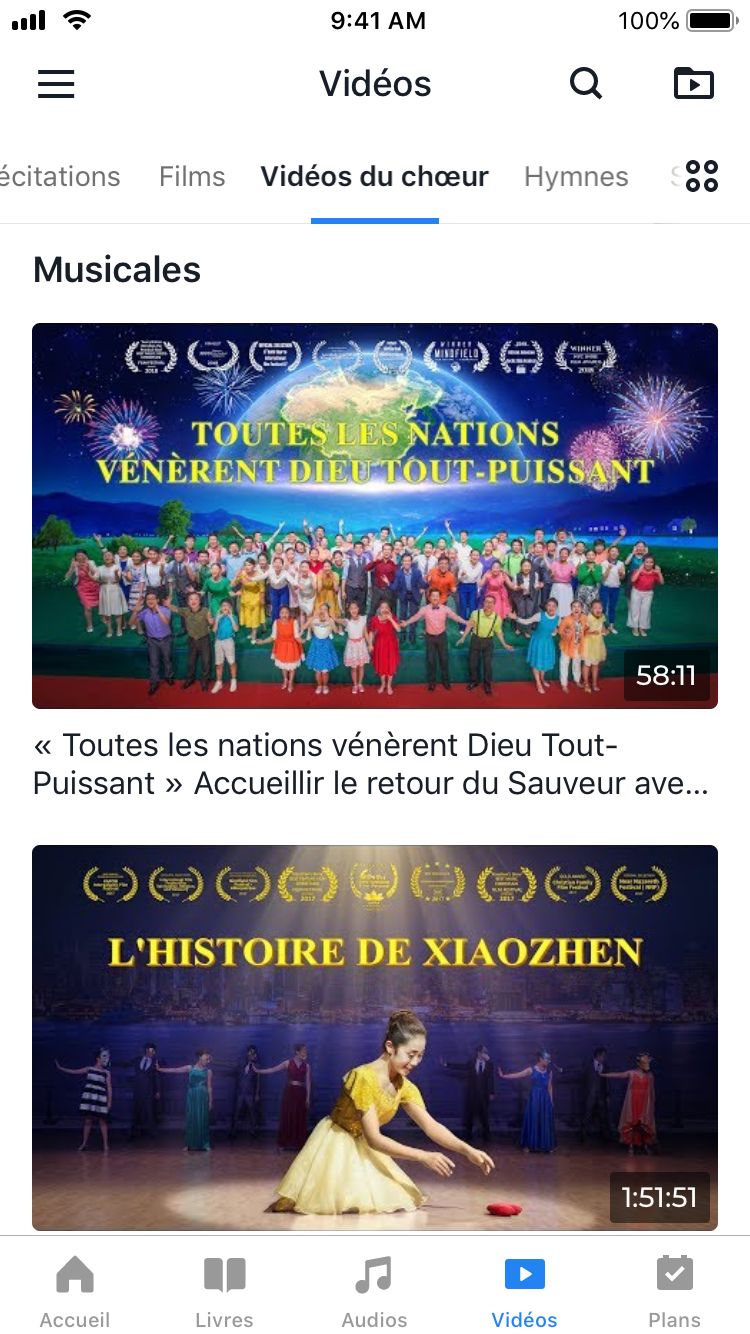Switch to the Films tab
Screen dimensions: 750x1334
click(192, 177)
